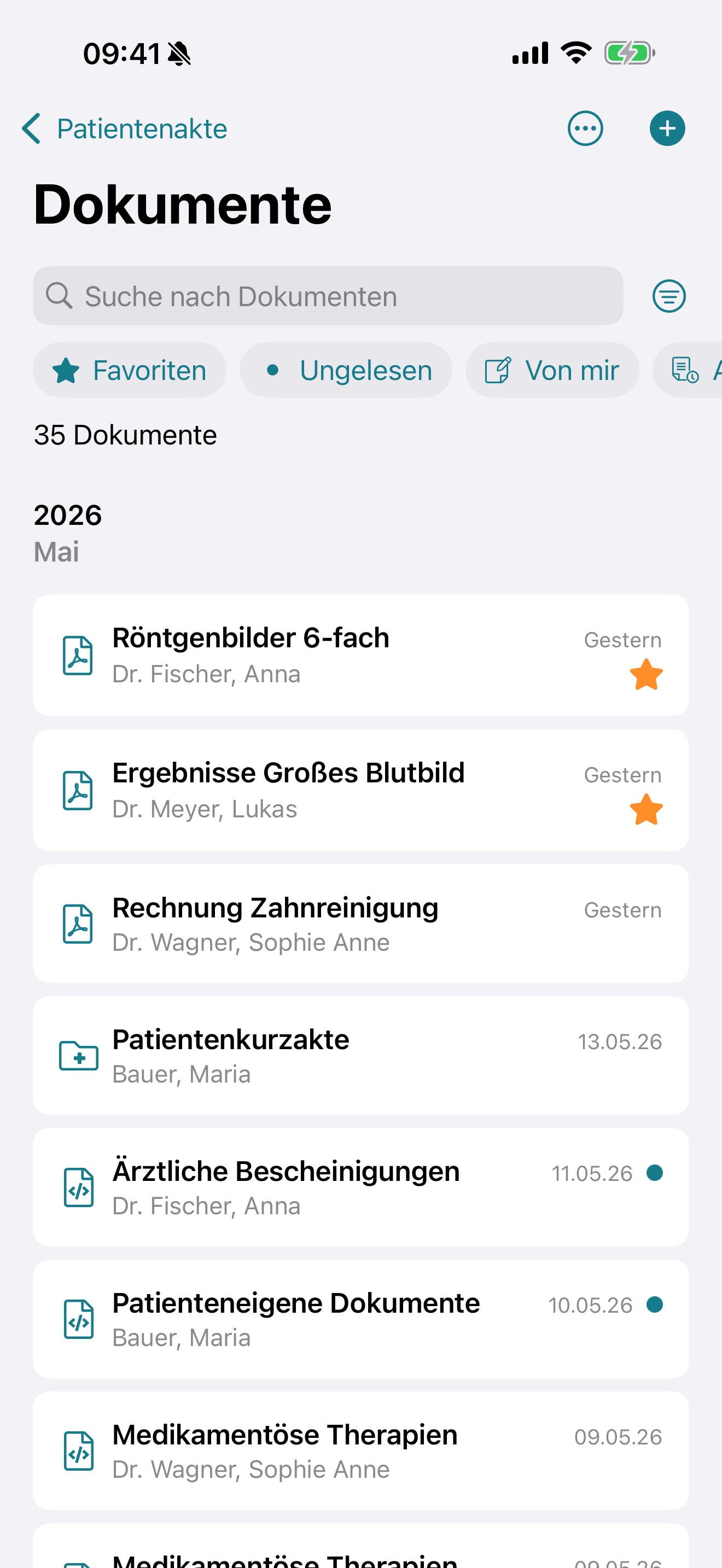Open Röntgenbilder 6-fach document
This screenshot has width=722, height=1568.
[361, 655]
